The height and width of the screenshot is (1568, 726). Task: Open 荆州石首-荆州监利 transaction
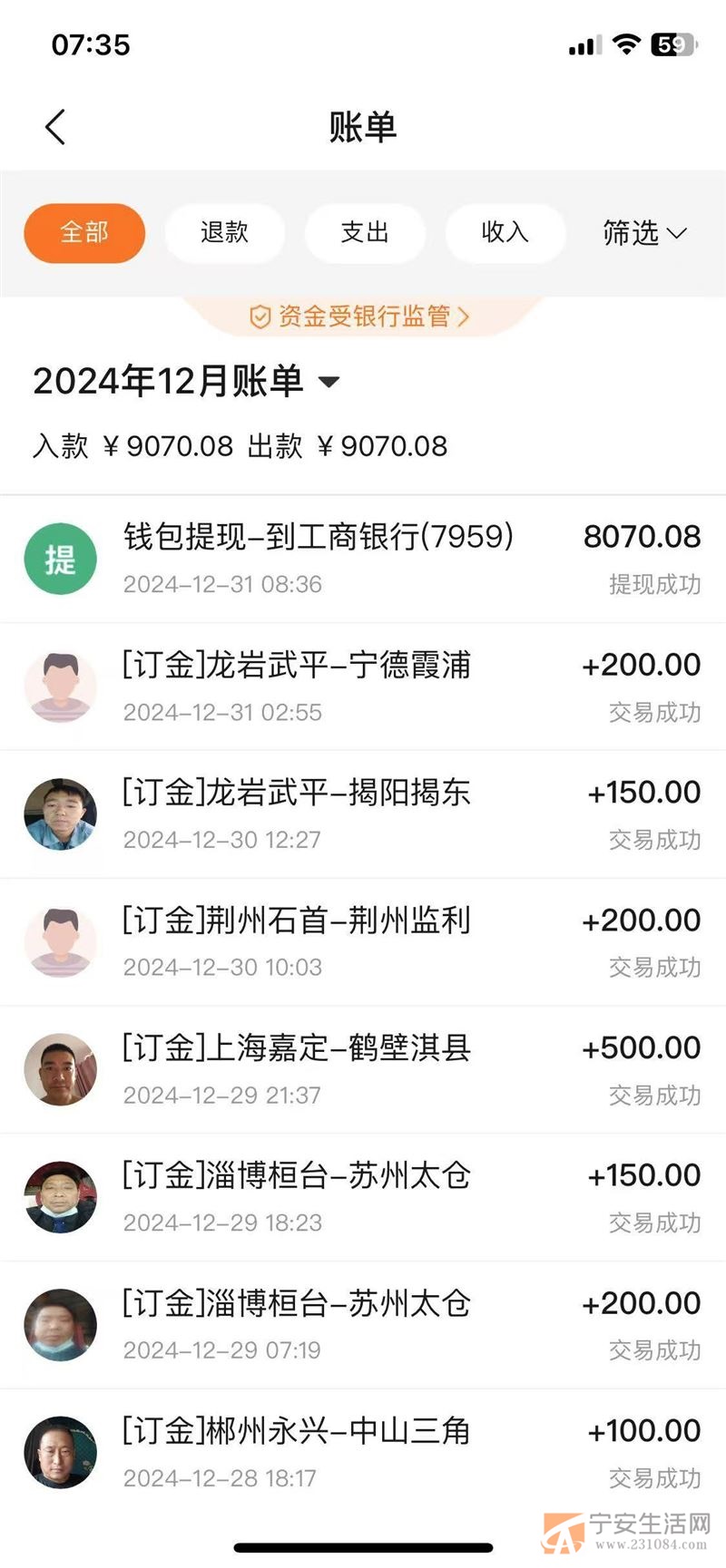363,941
